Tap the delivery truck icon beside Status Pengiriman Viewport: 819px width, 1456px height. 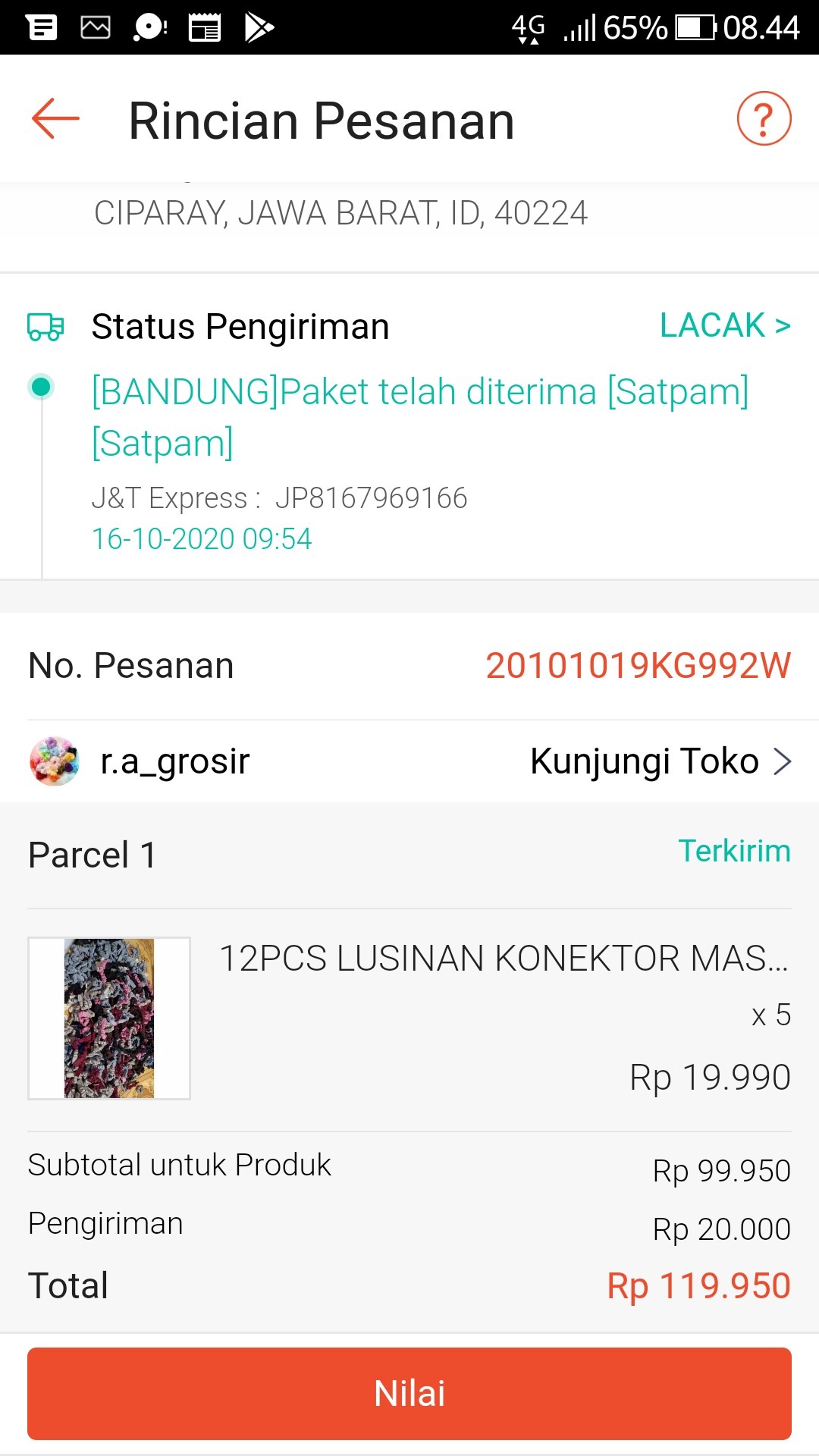(x=43, y=328)
